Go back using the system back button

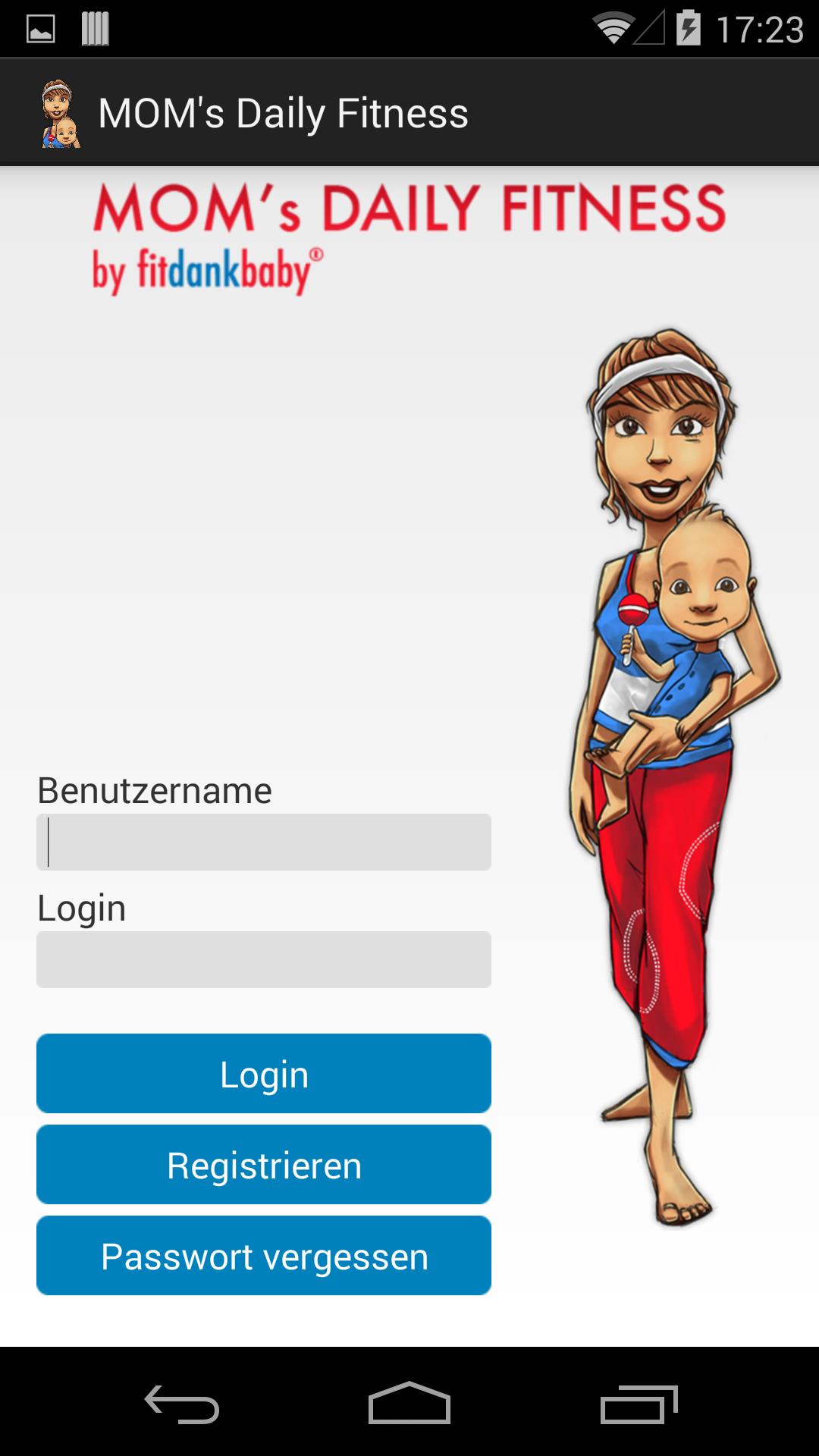182,1404
